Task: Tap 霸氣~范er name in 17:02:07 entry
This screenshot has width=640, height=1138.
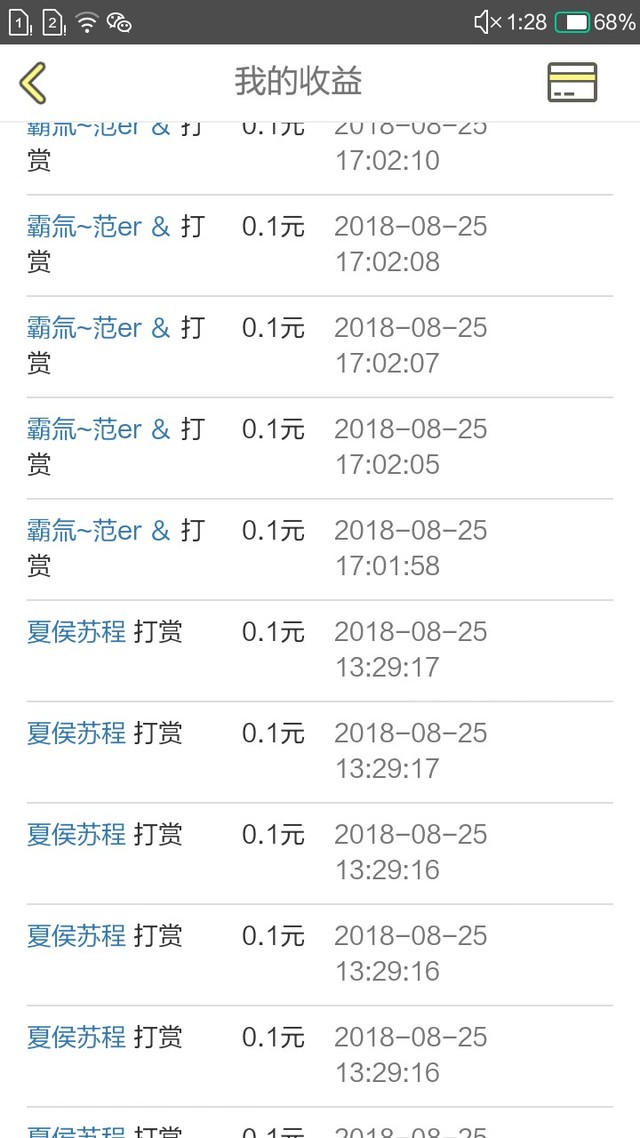Action: pos(98,328)
